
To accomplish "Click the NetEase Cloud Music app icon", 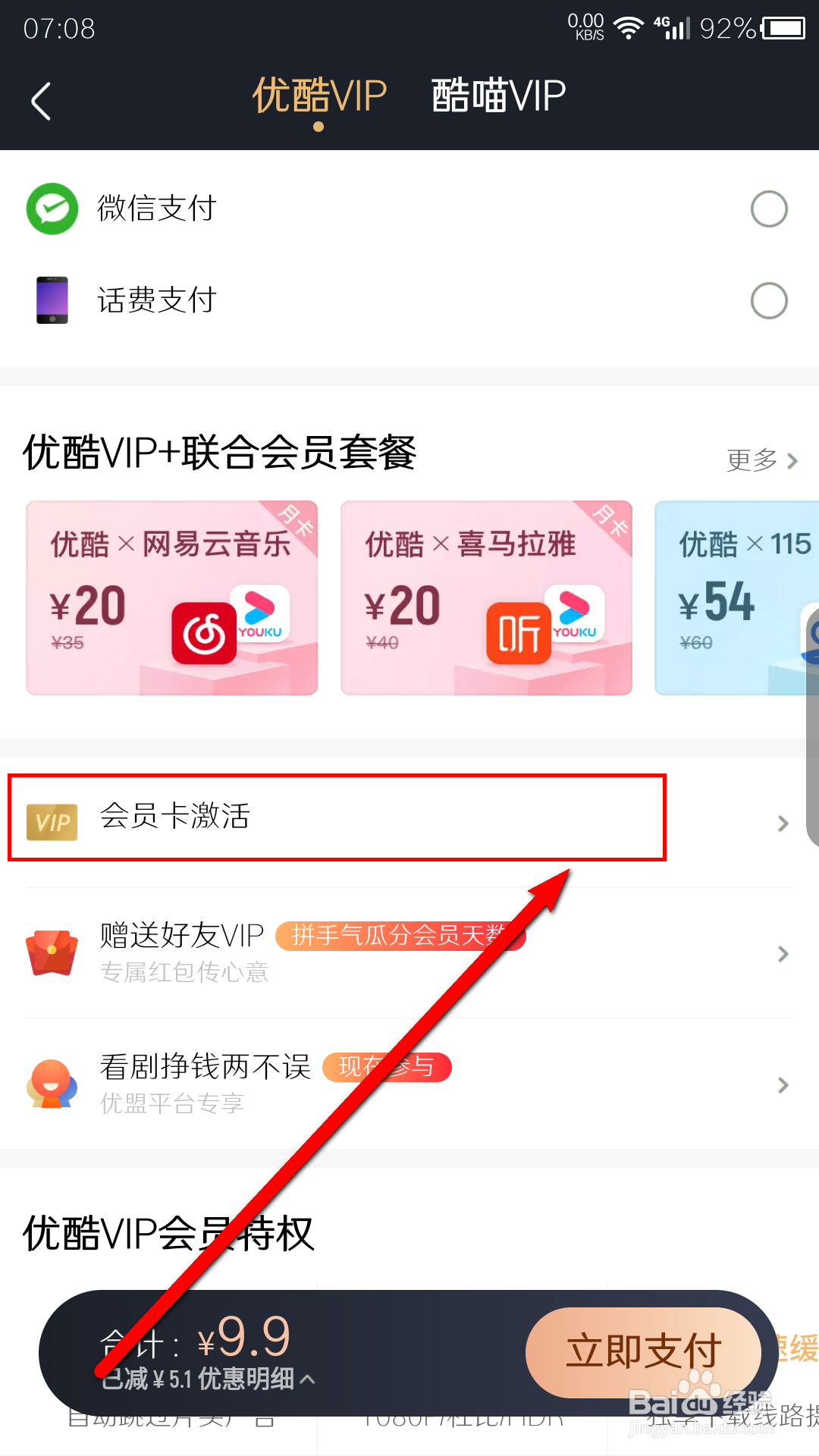I will click(x=206, y=635).
